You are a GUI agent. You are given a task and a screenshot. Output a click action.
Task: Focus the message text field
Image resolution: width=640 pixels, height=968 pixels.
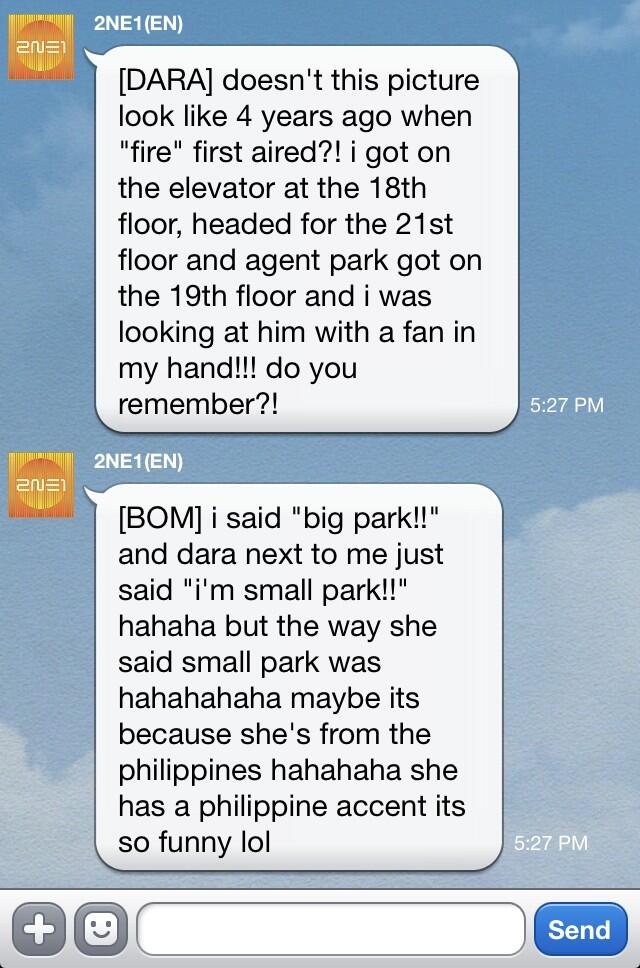tap(330, 929)
